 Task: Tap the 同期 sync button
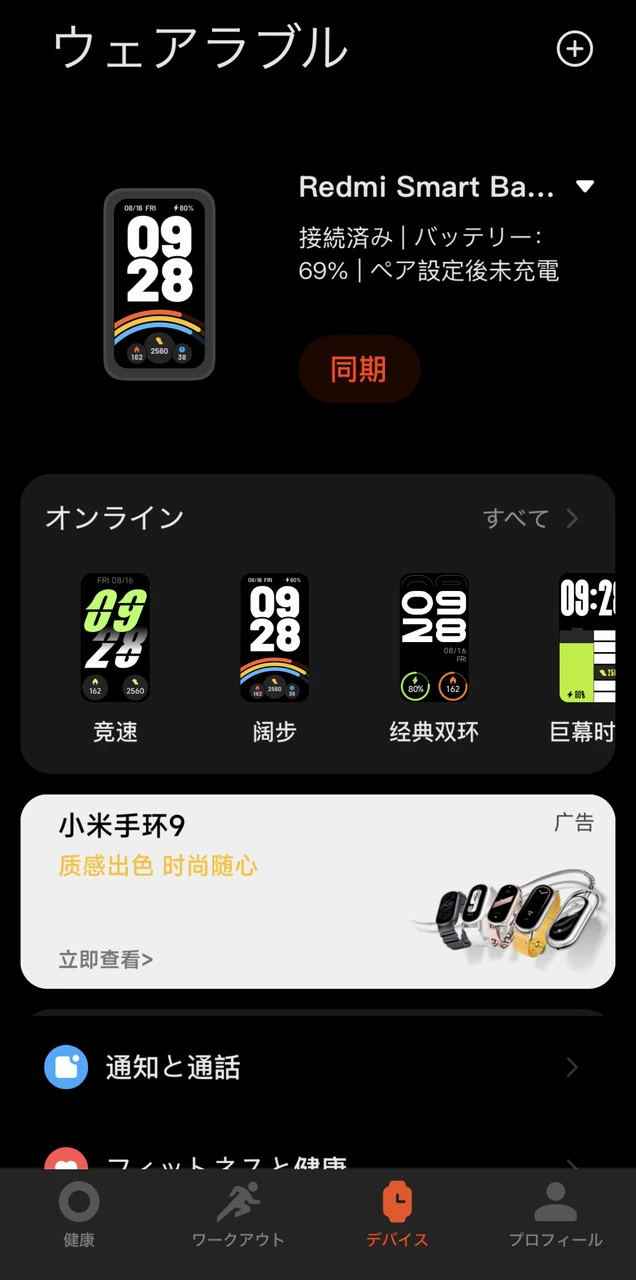359,369
